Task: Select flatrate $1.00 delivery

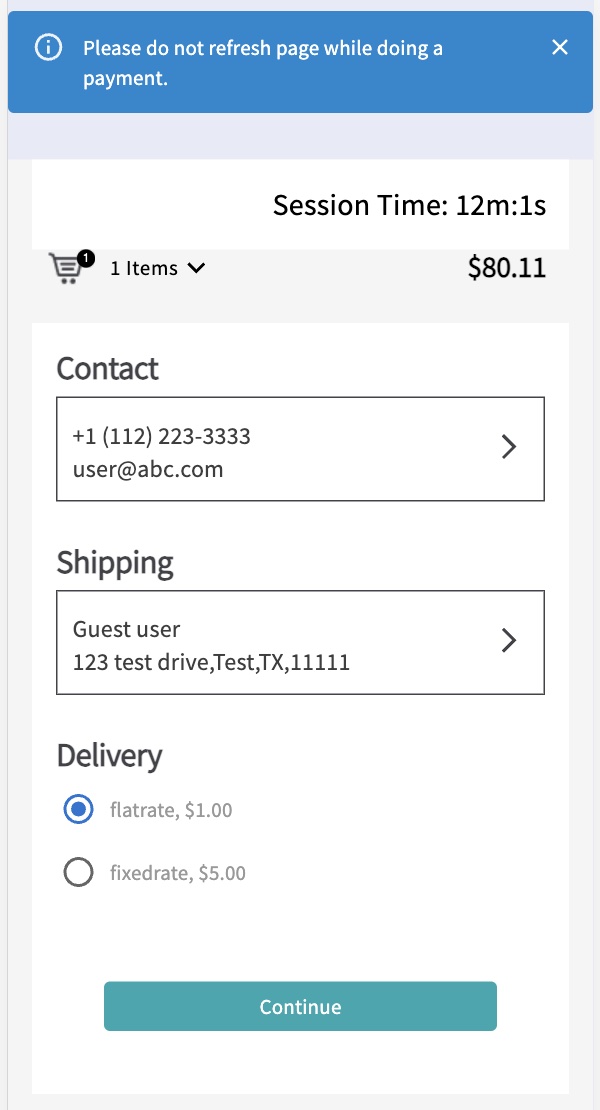Action: click(x=78, y=810)
